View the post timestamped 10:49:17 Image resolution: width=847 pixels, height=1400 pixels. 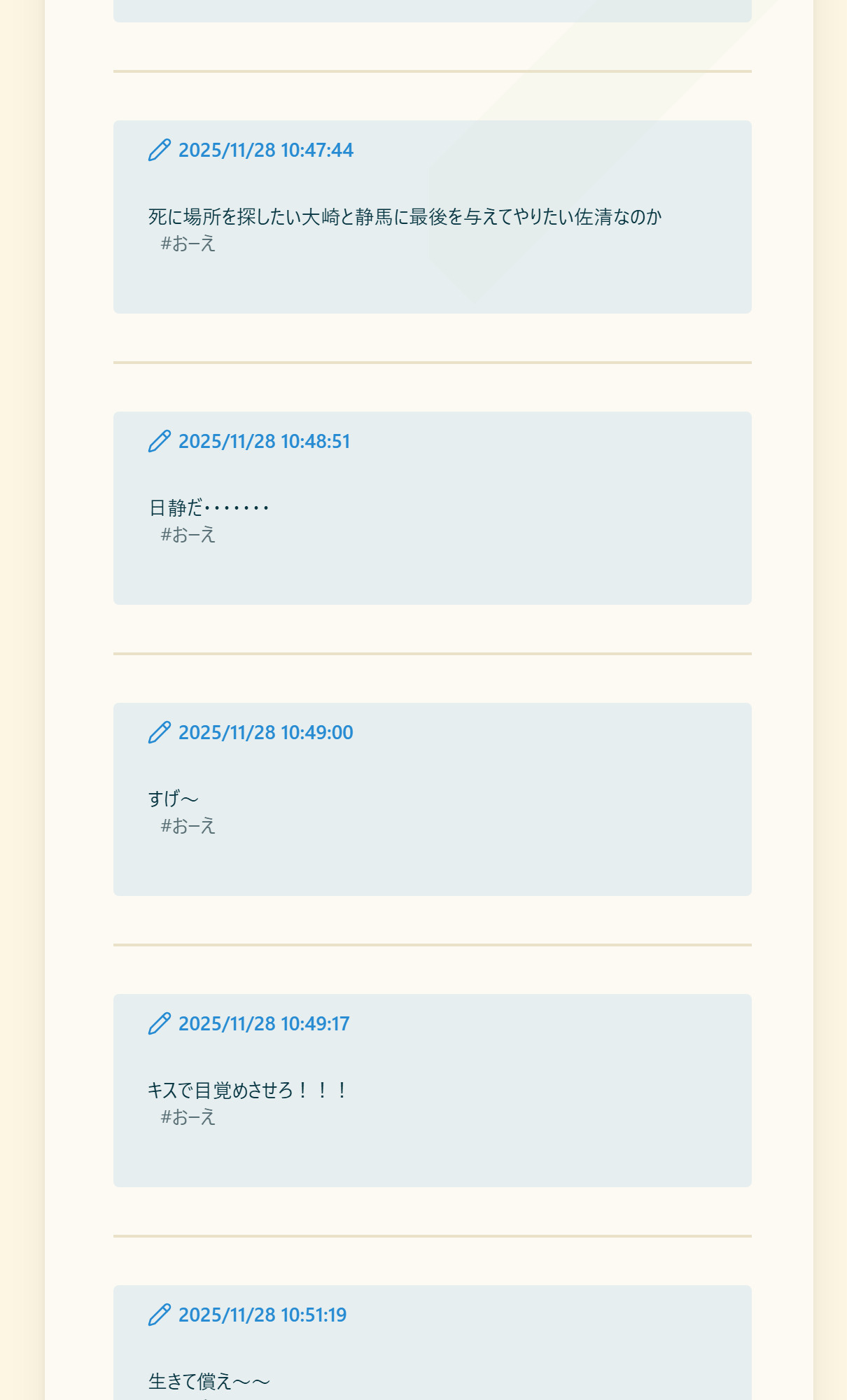click(x=264, y=1024)
